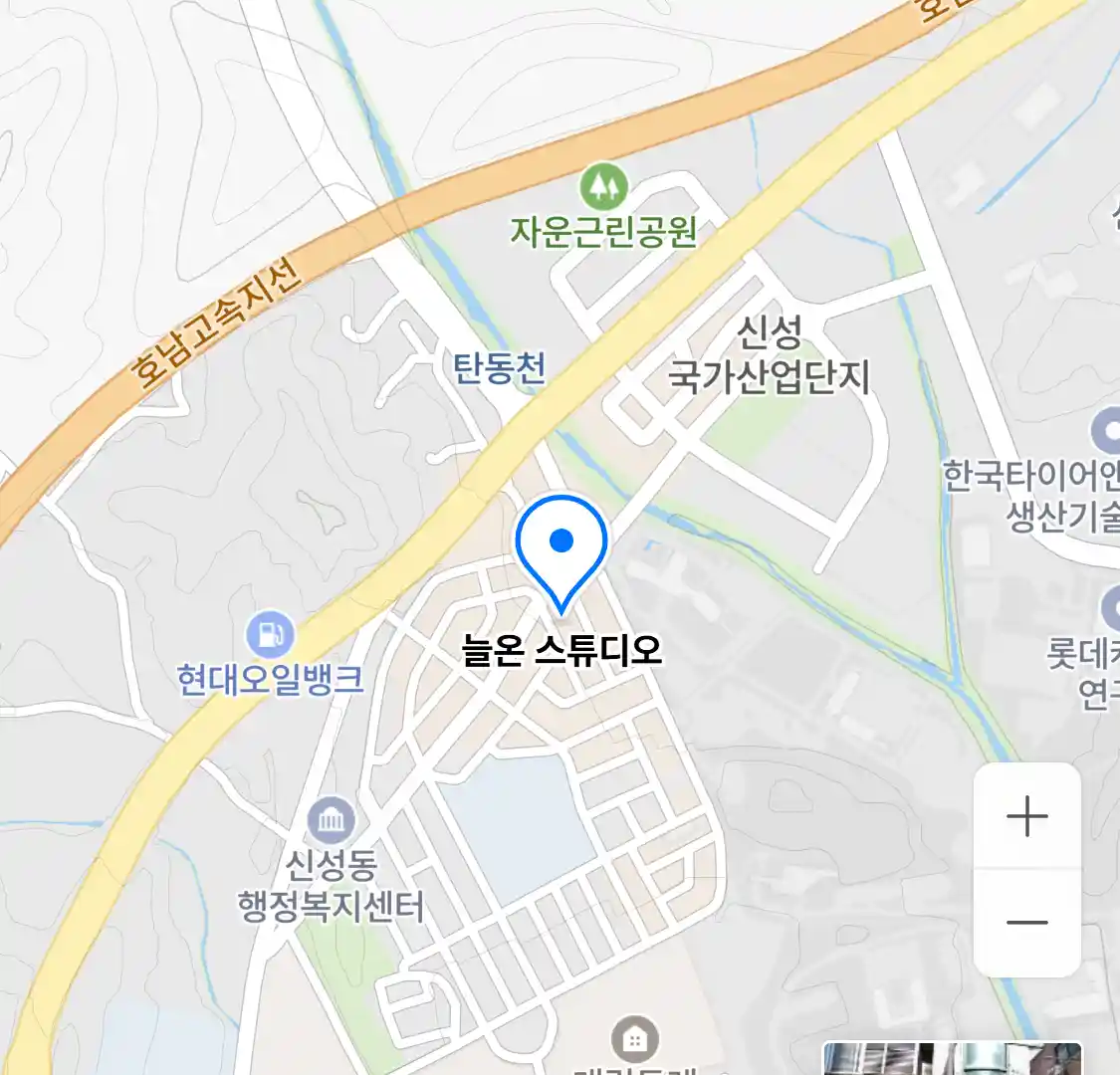
Task: Open the 신성동 행정복지센터 marker
Action: coord(331,820)
